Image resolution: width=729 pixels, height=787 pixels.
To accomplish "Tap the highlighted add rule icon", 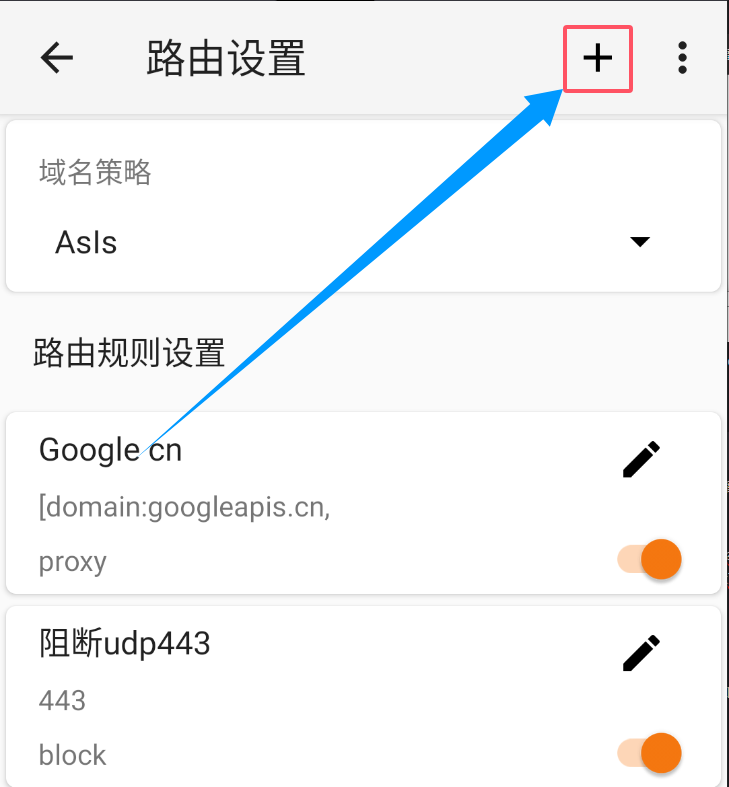I will 597,58.
